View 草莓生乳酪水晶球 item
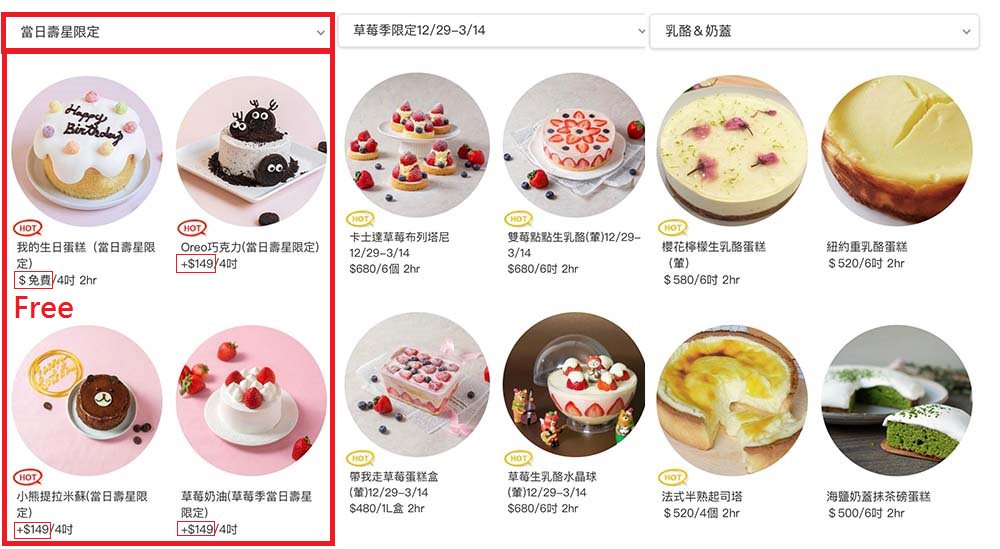This screenshot has height=549, width=1000. coord(576,385)
